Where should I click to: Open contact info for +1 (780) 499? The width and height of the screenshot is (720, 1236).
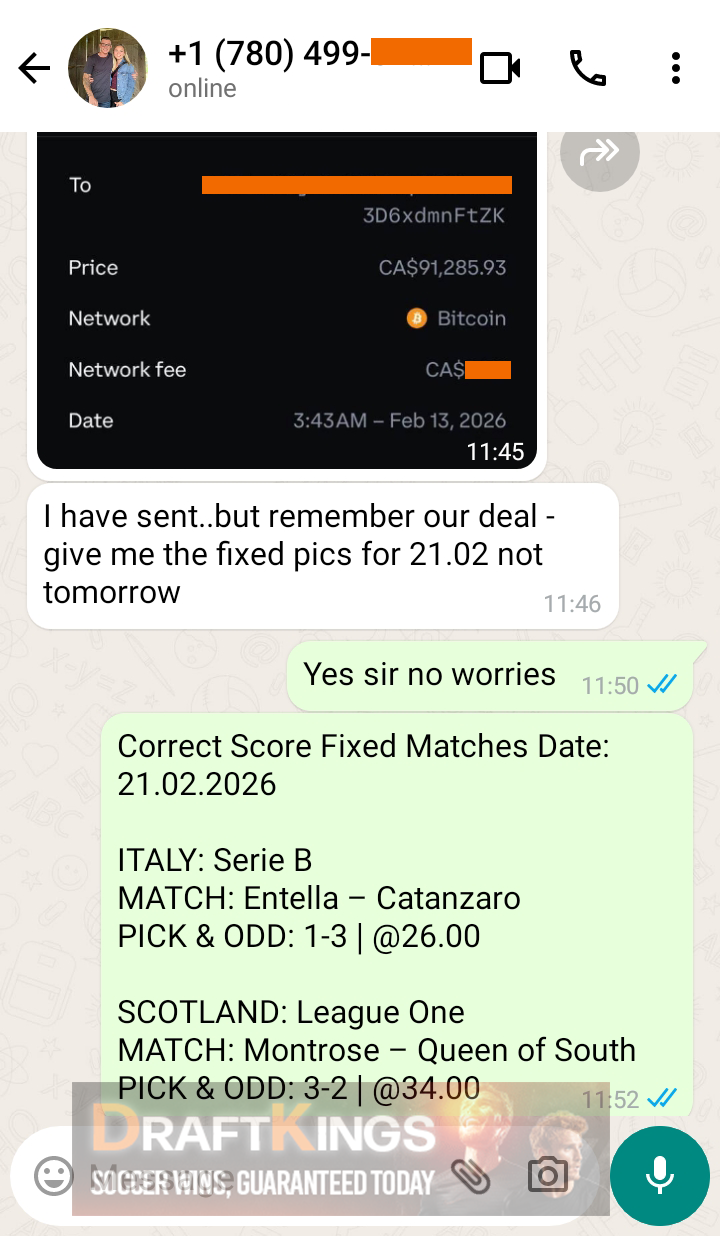tap(300, 66)
